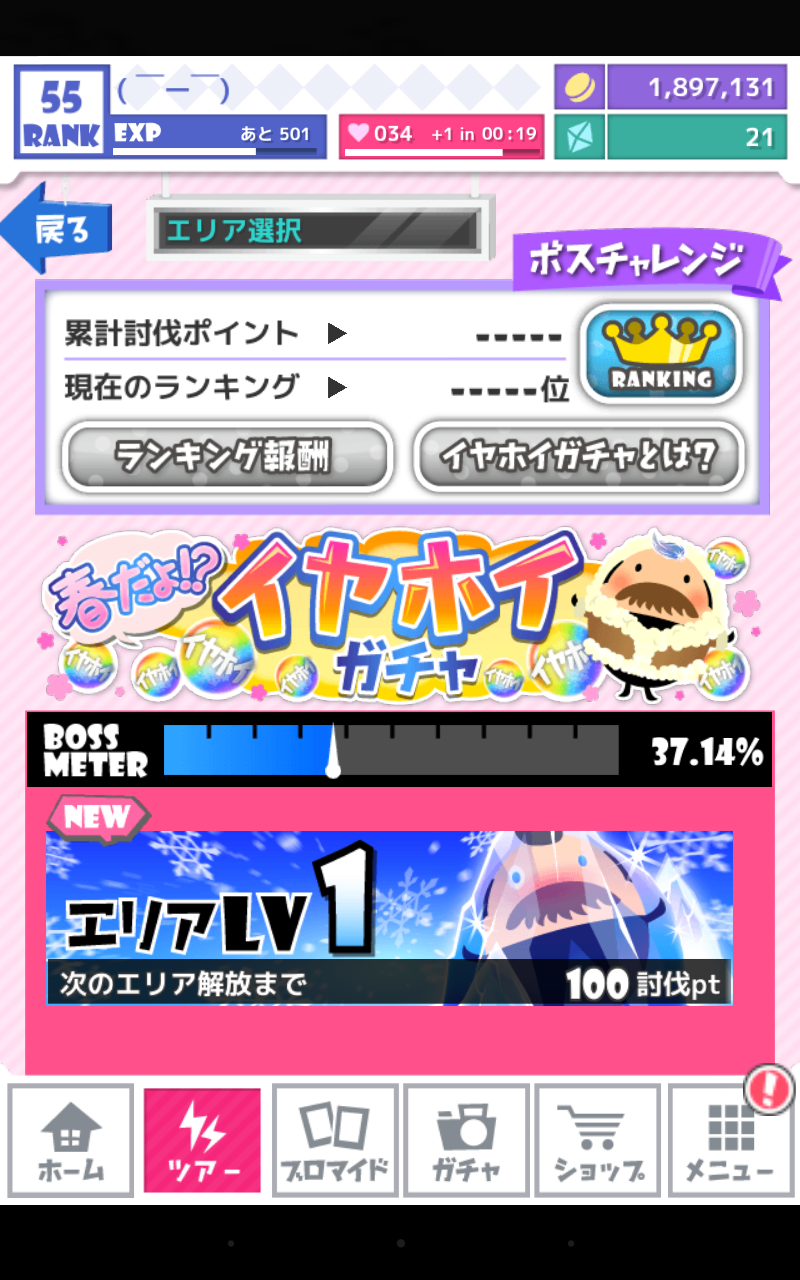The image size is (800, 1280).
Task: Open the ショップ tab
Action: point(598,1140)
